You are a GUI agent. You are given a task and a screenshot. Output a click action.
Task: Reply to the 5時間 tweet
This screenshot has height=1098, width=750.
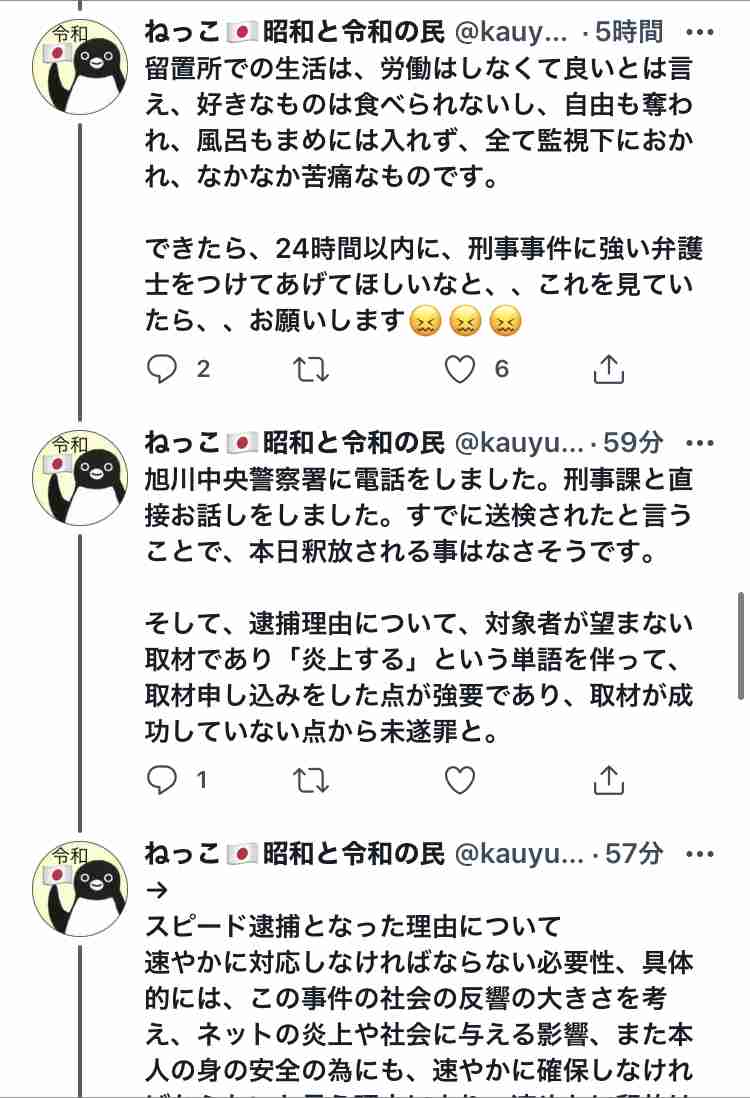click(162, 370)
